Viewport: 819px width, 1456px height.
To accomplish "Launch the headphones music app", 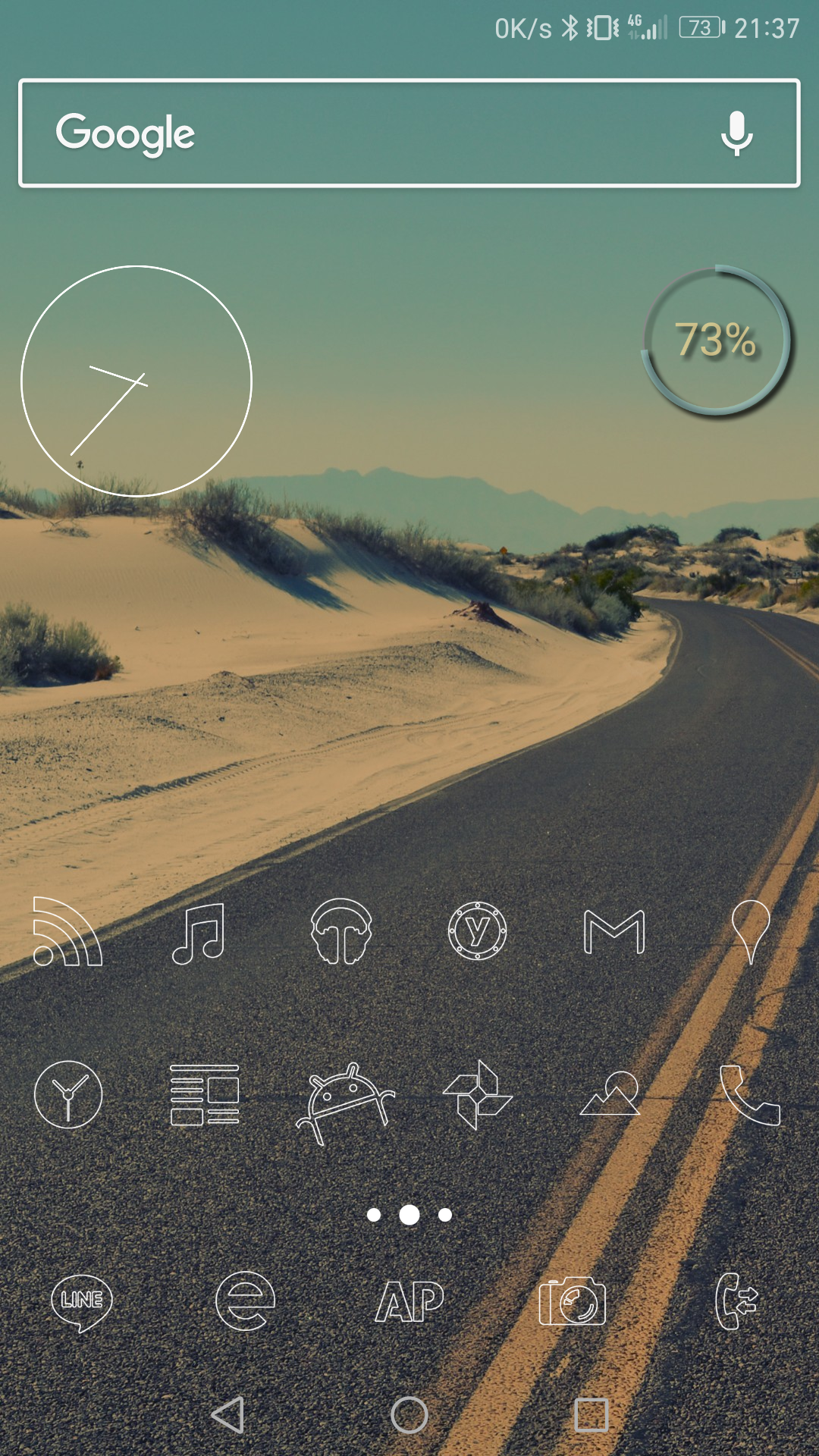I will click(x=341, y=931).
